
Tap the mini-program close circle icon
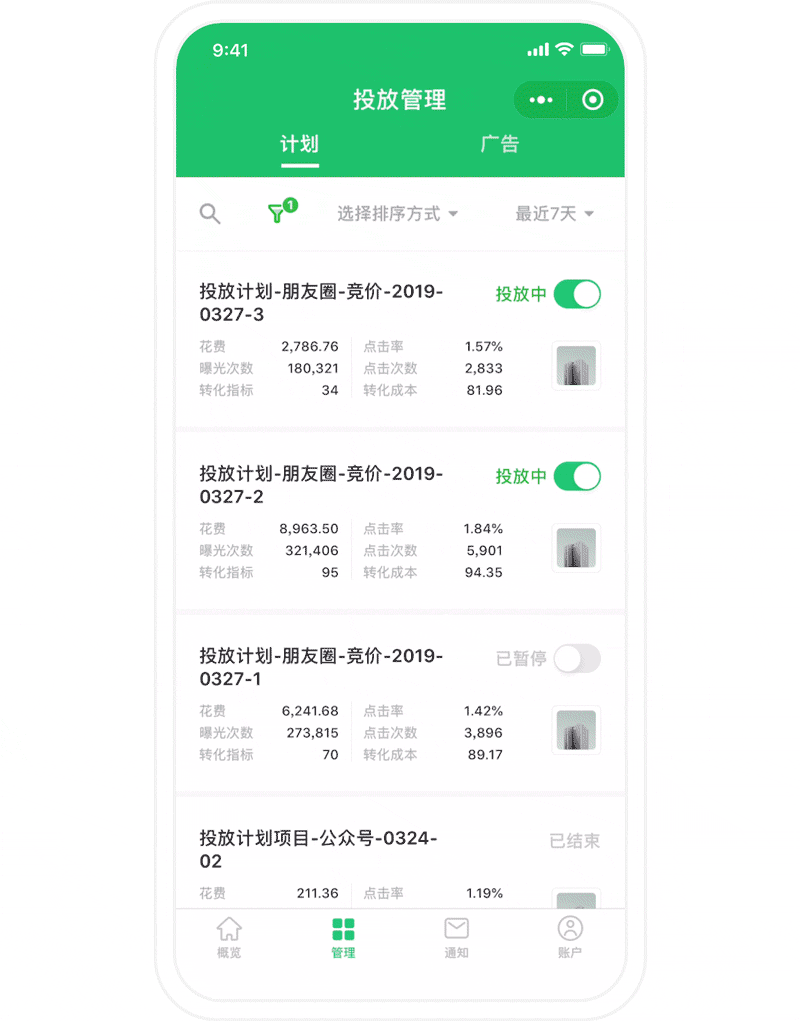[x=594, y=100]
